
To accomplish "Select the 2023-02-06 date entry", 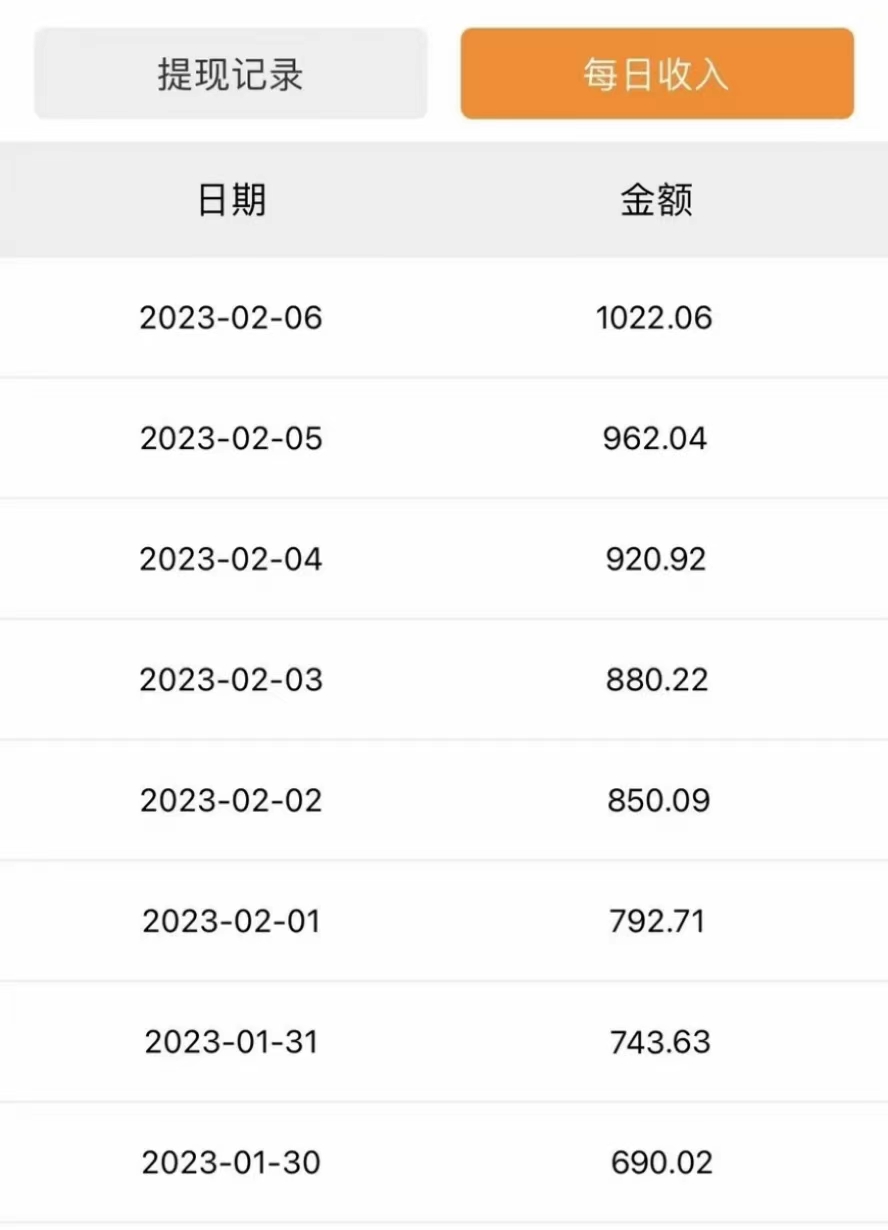I will click(x=231, y=318).
